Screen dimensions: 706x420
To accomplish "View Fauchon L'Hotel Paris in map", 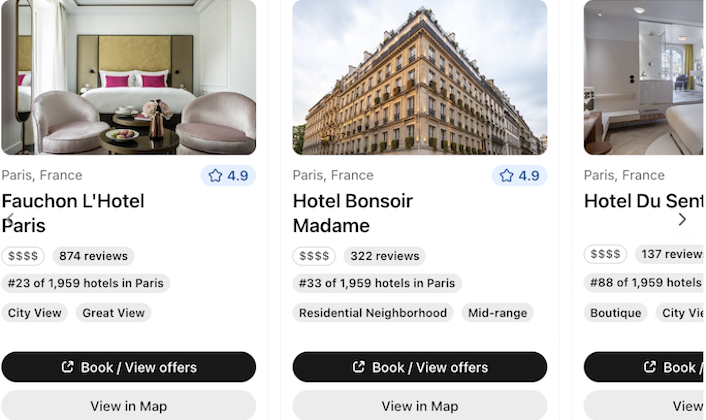I will coord(128,405).
